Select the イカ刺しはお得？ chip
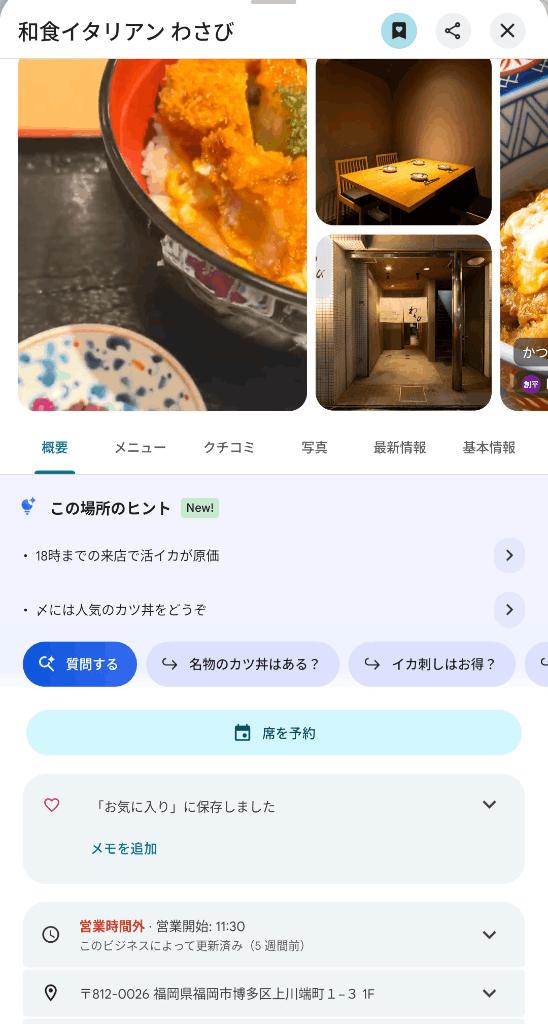 (x=432, y=664)
